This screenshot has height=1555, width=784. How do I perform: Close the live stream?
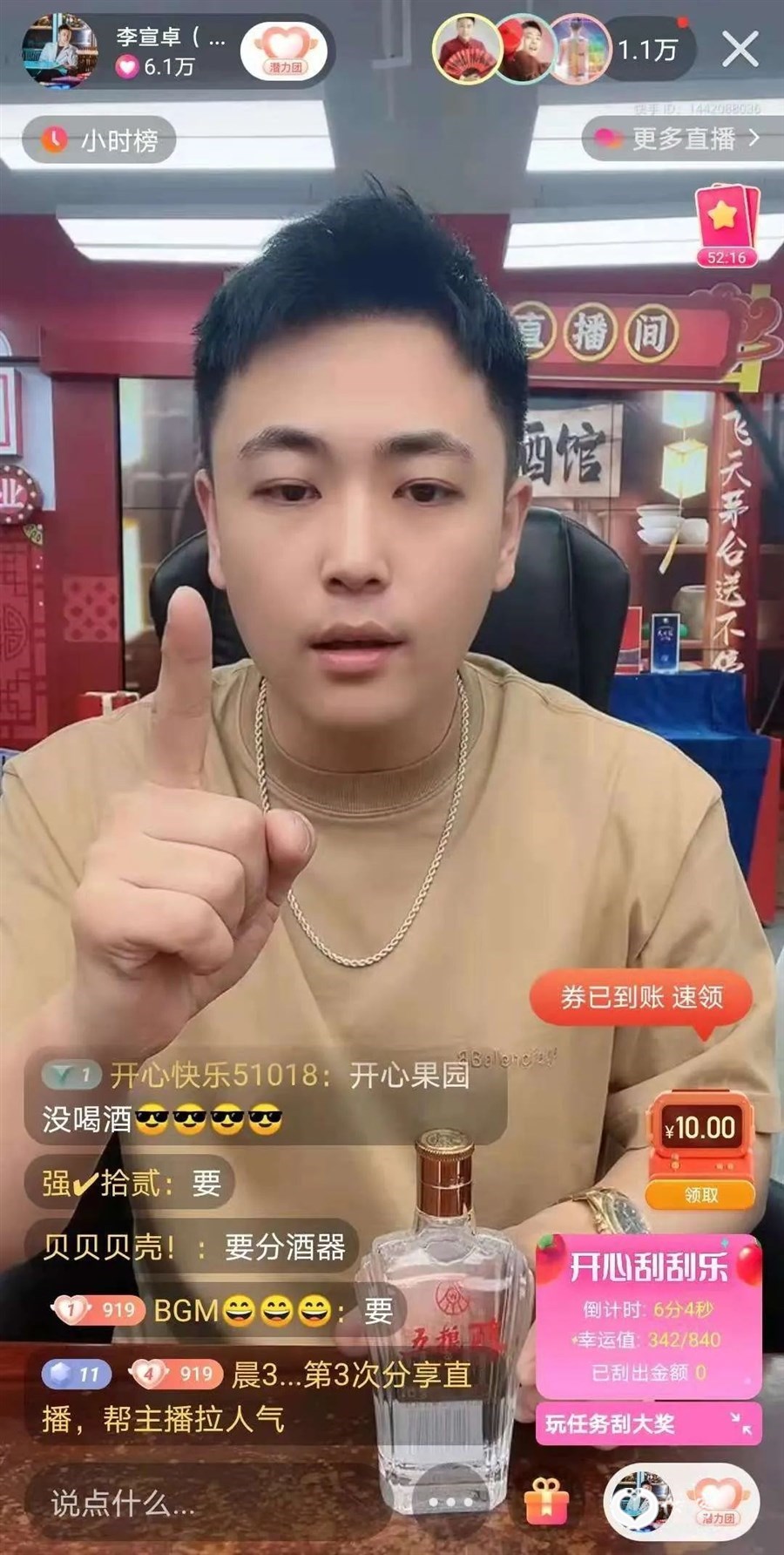tap(740, 50)
